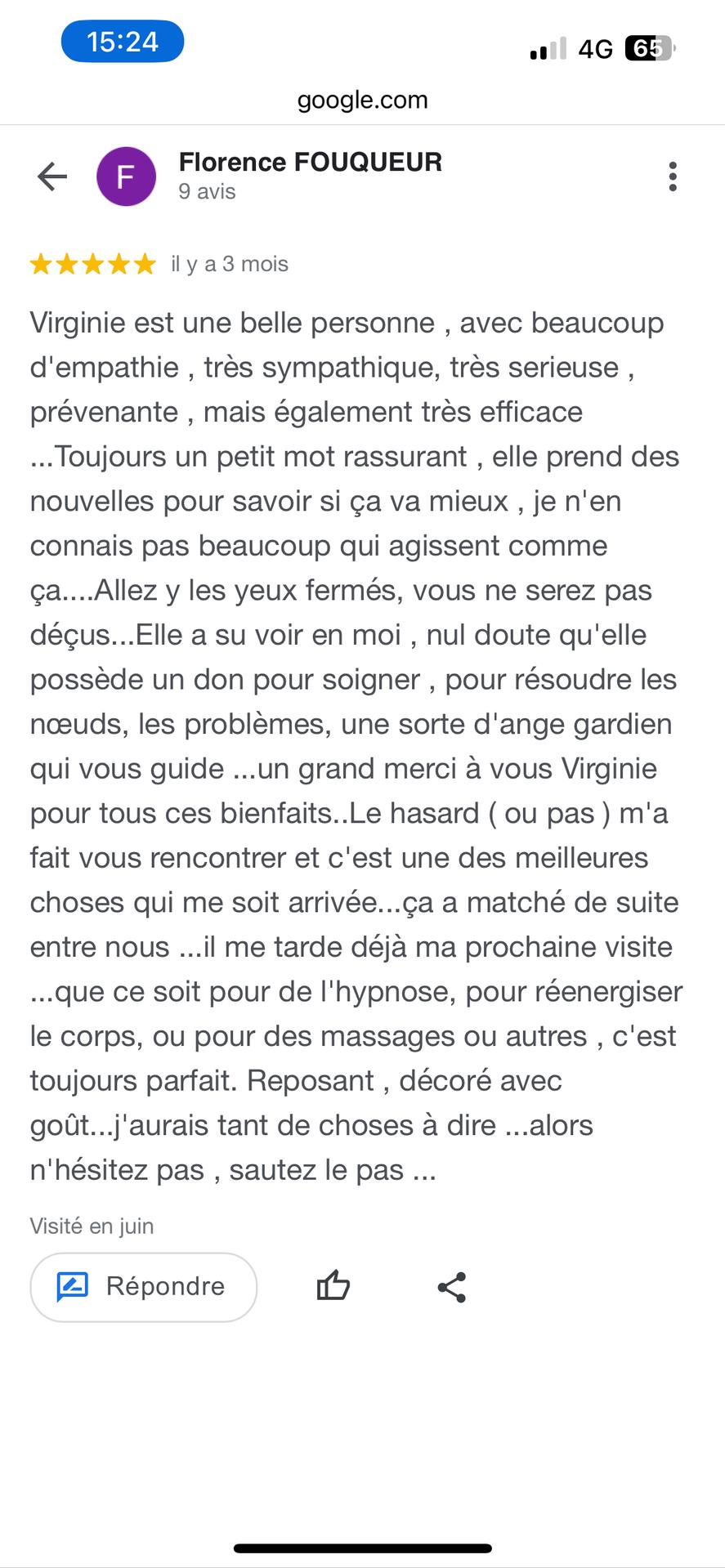Open the three-dot options menu for this review

tap(673, 176)
